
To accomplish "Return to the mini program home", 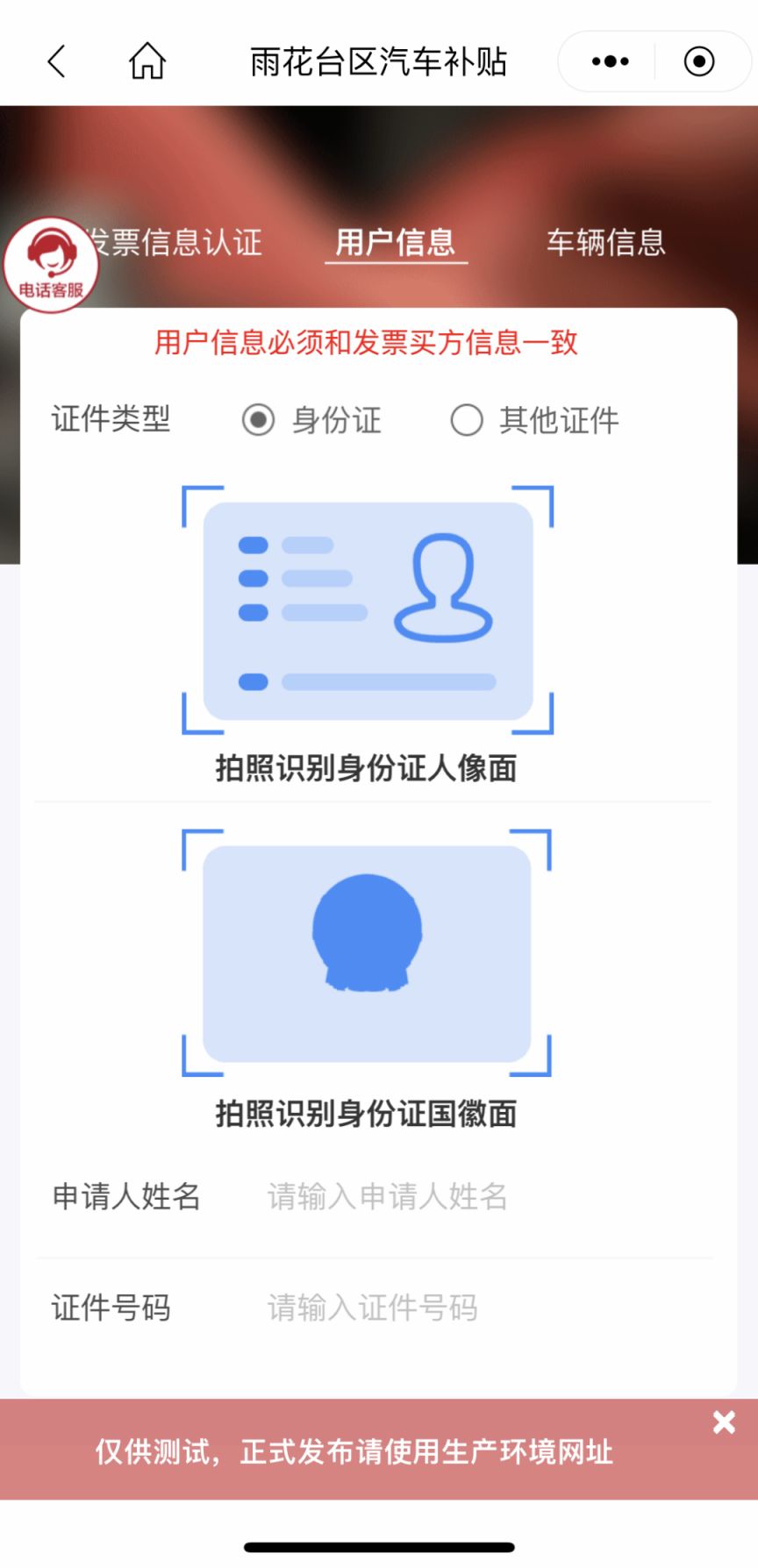I will [x=147, y=61].
